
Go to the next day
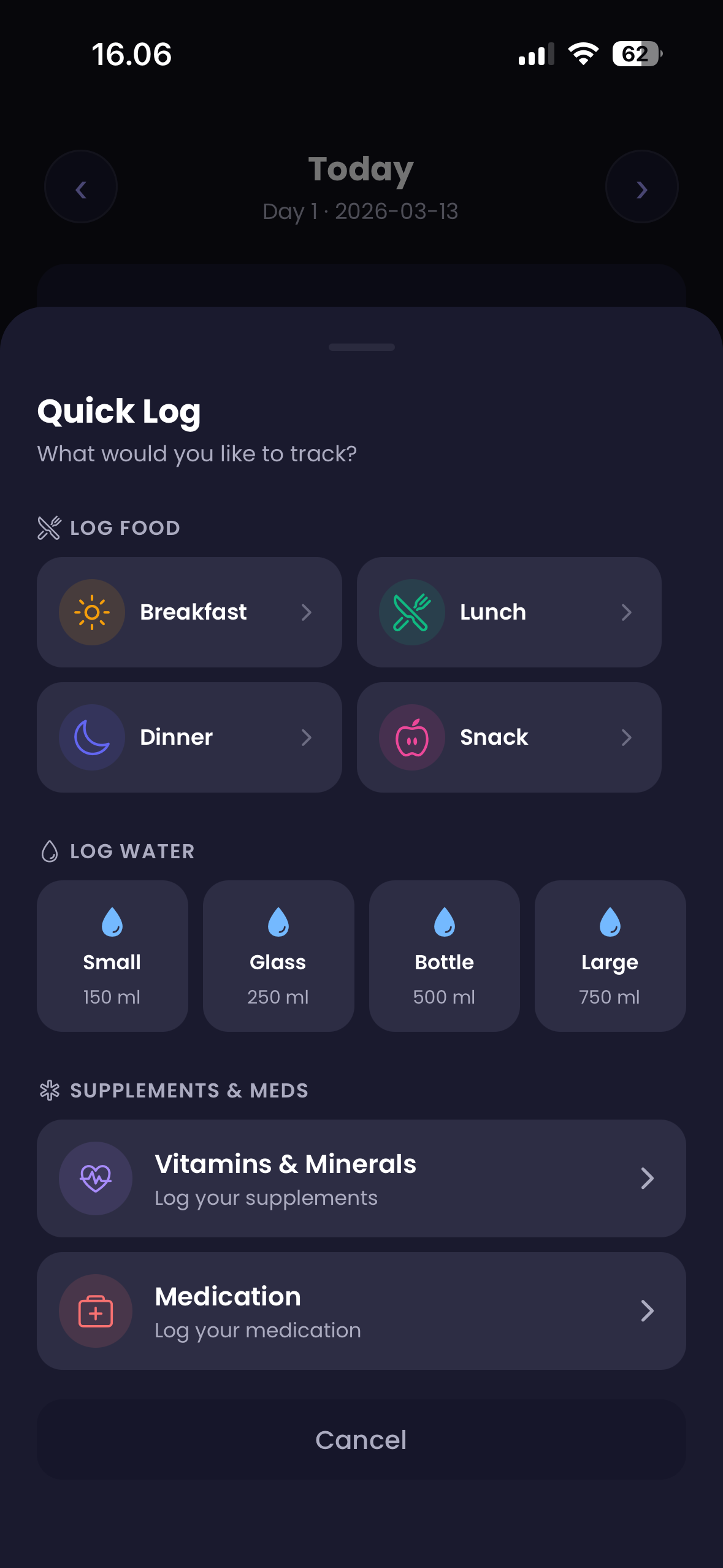pyautogui.click(x=641, y=186)
